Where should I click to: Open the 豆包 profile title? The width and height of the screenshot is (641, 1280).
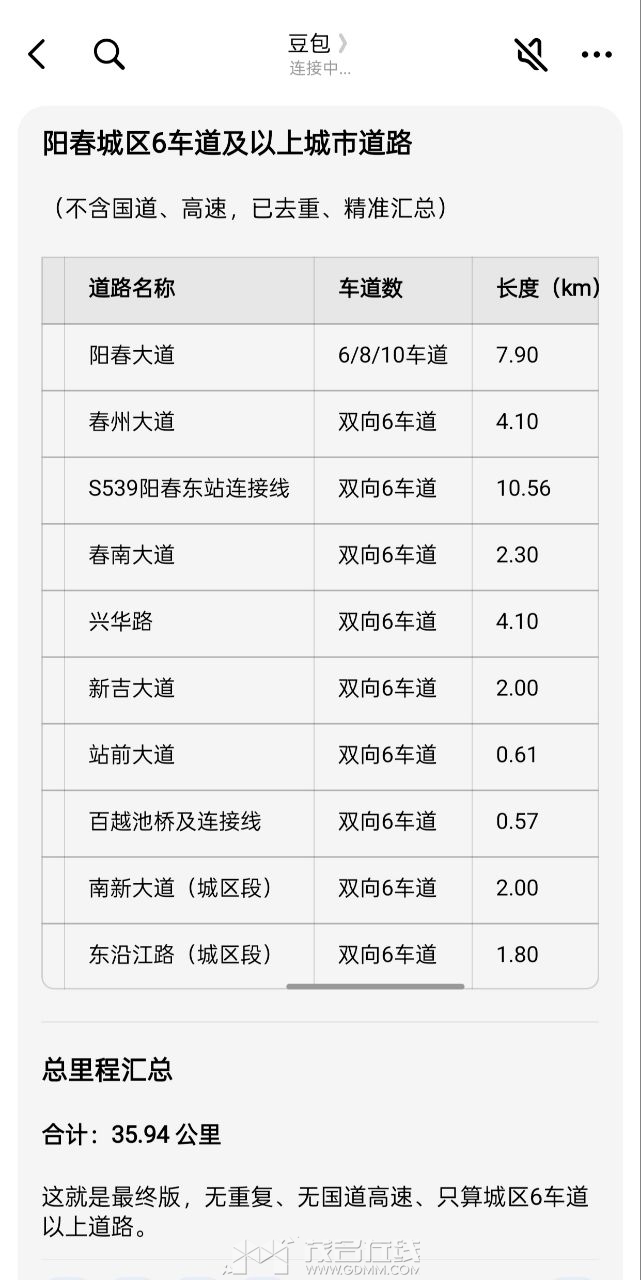[318, 44]
